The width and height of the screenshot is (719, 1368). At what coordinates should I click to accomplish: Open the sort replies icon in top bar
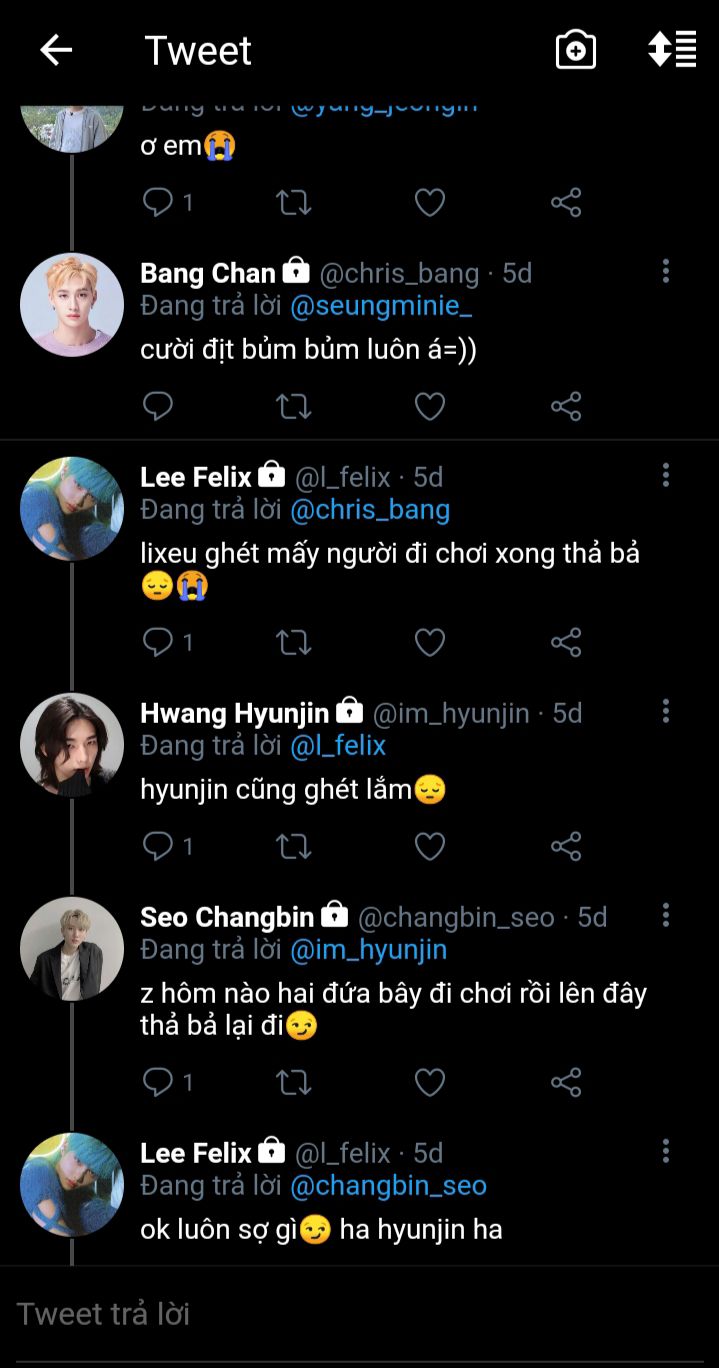672,50
